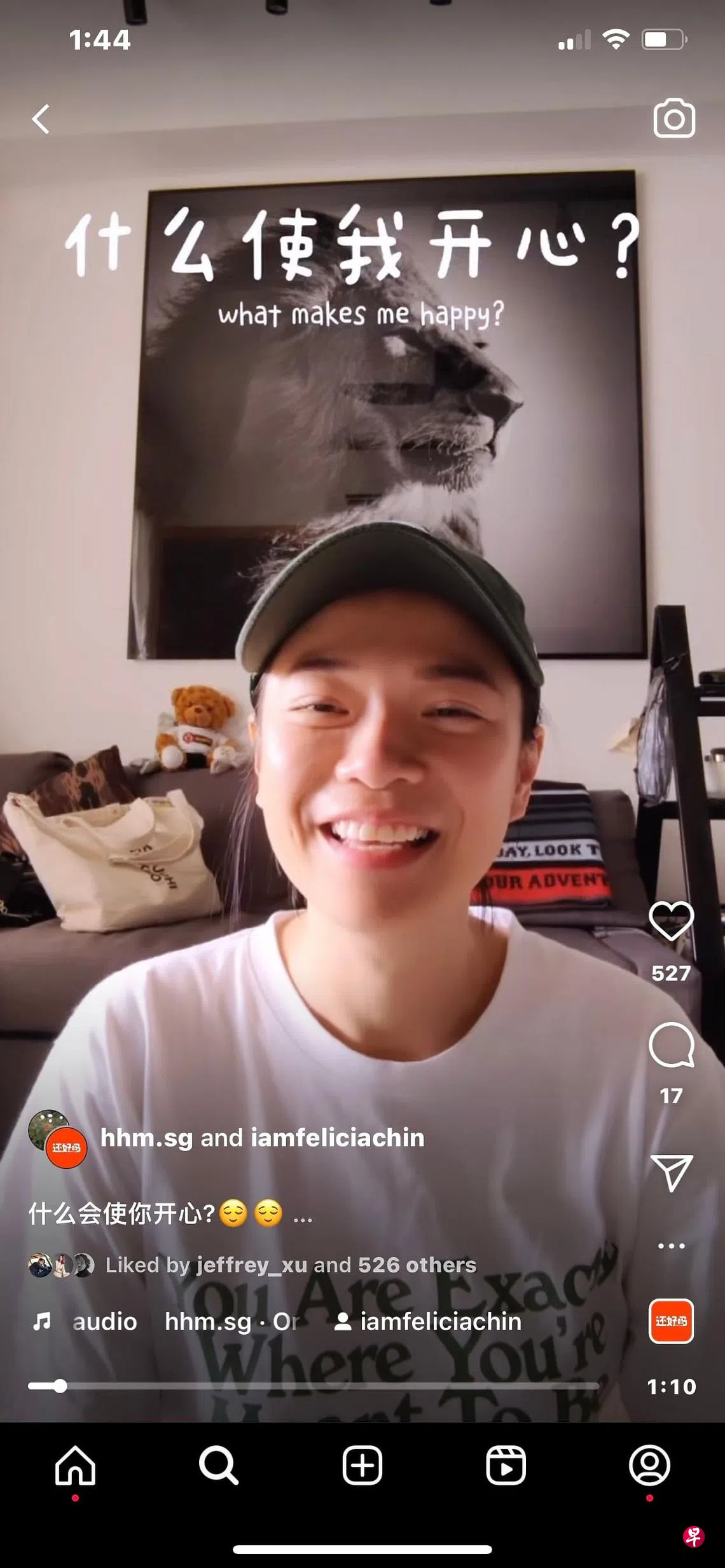Switch to the Search tab
725x1568 pixels.
tap(219, 1466)
